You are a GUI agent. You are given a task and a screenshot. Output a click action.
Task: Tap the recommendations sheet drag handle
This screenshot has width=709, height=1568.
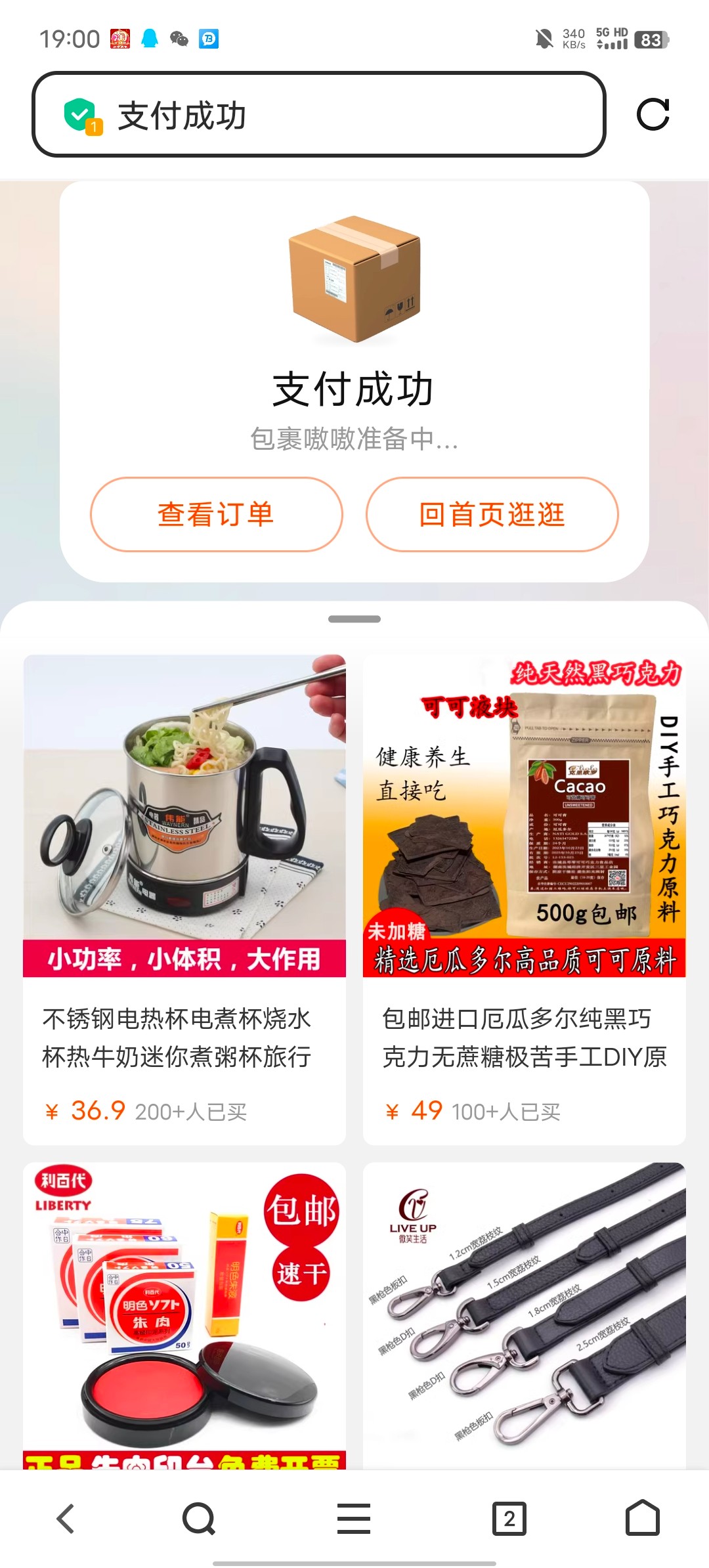[x=354, y=619]
